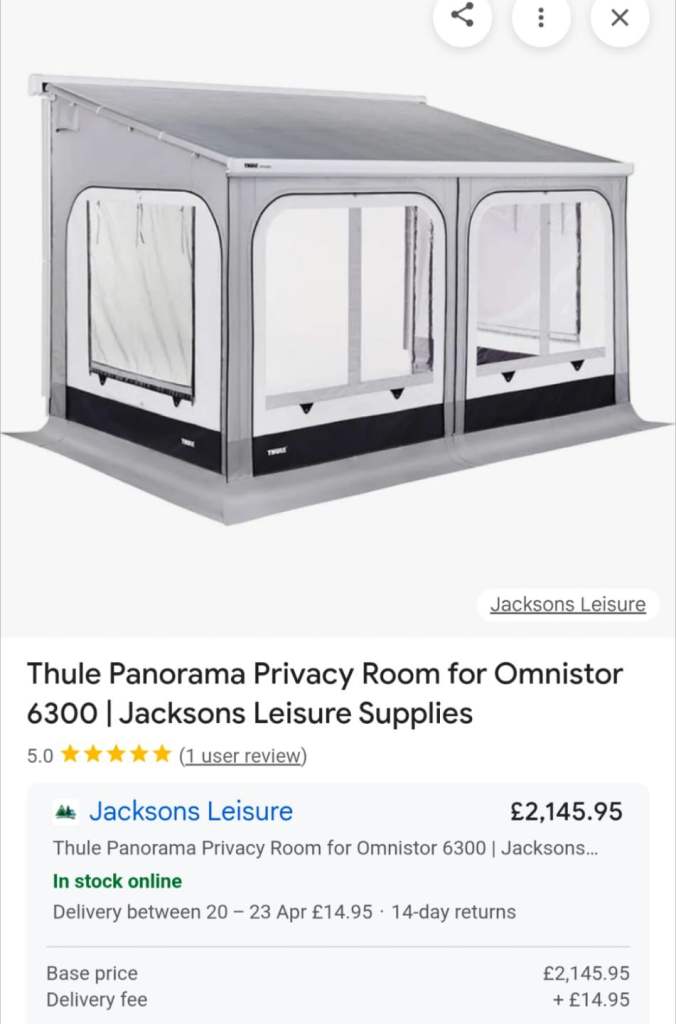Open the three-dot overflow menu
The width and height of the screenshot is (676, 1024).
(541, 17)
